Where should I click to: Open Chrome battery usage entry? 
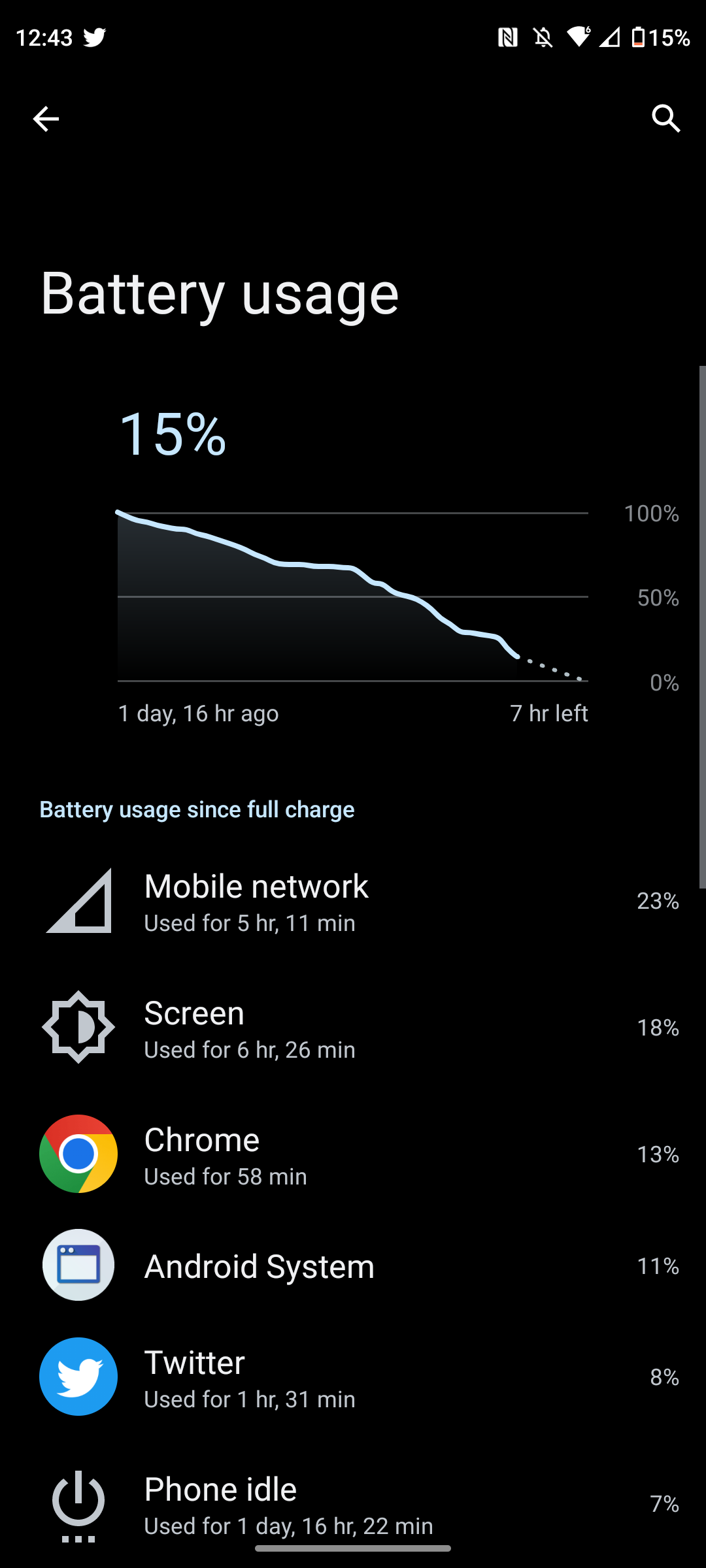(353, 1155)
